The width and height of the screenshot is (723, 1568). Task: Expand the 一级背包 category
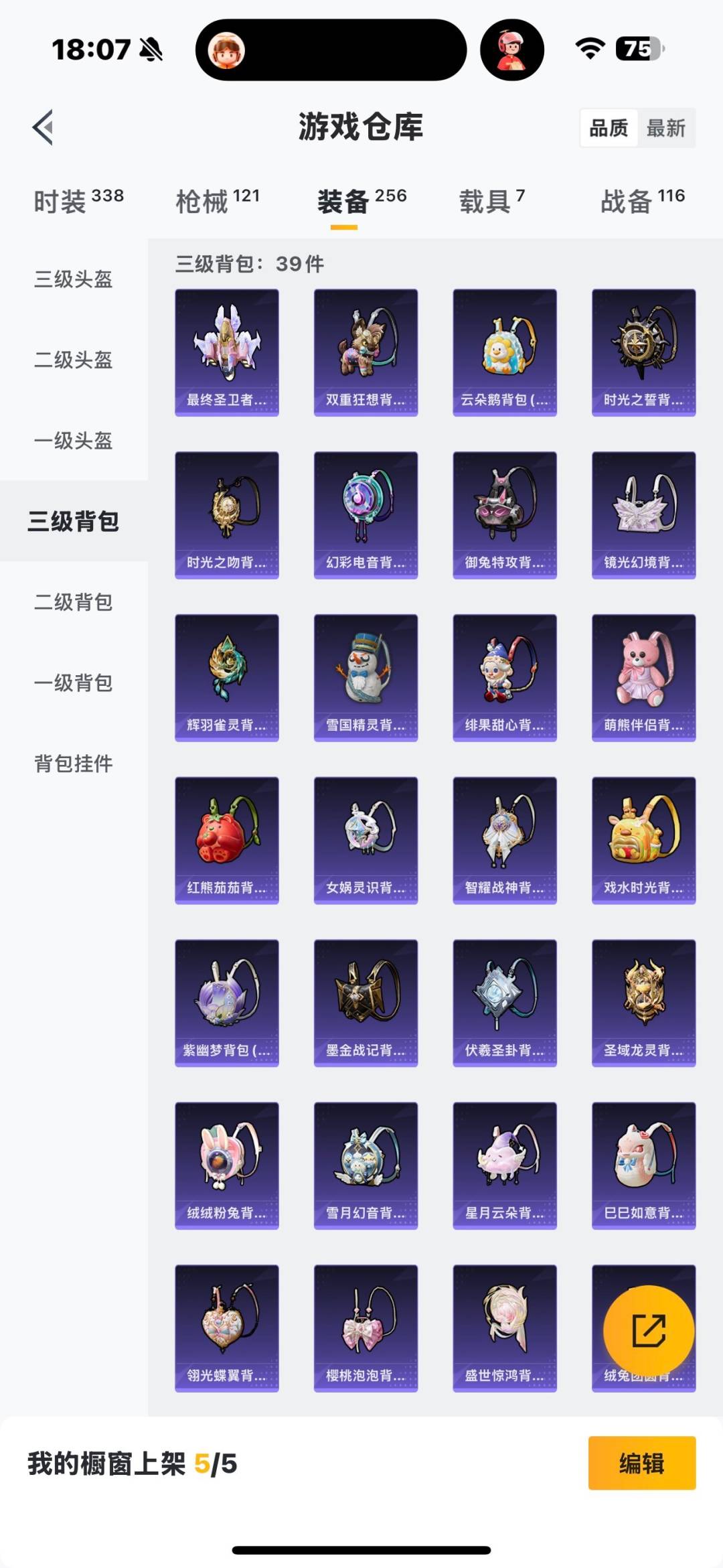click(72, 684)
